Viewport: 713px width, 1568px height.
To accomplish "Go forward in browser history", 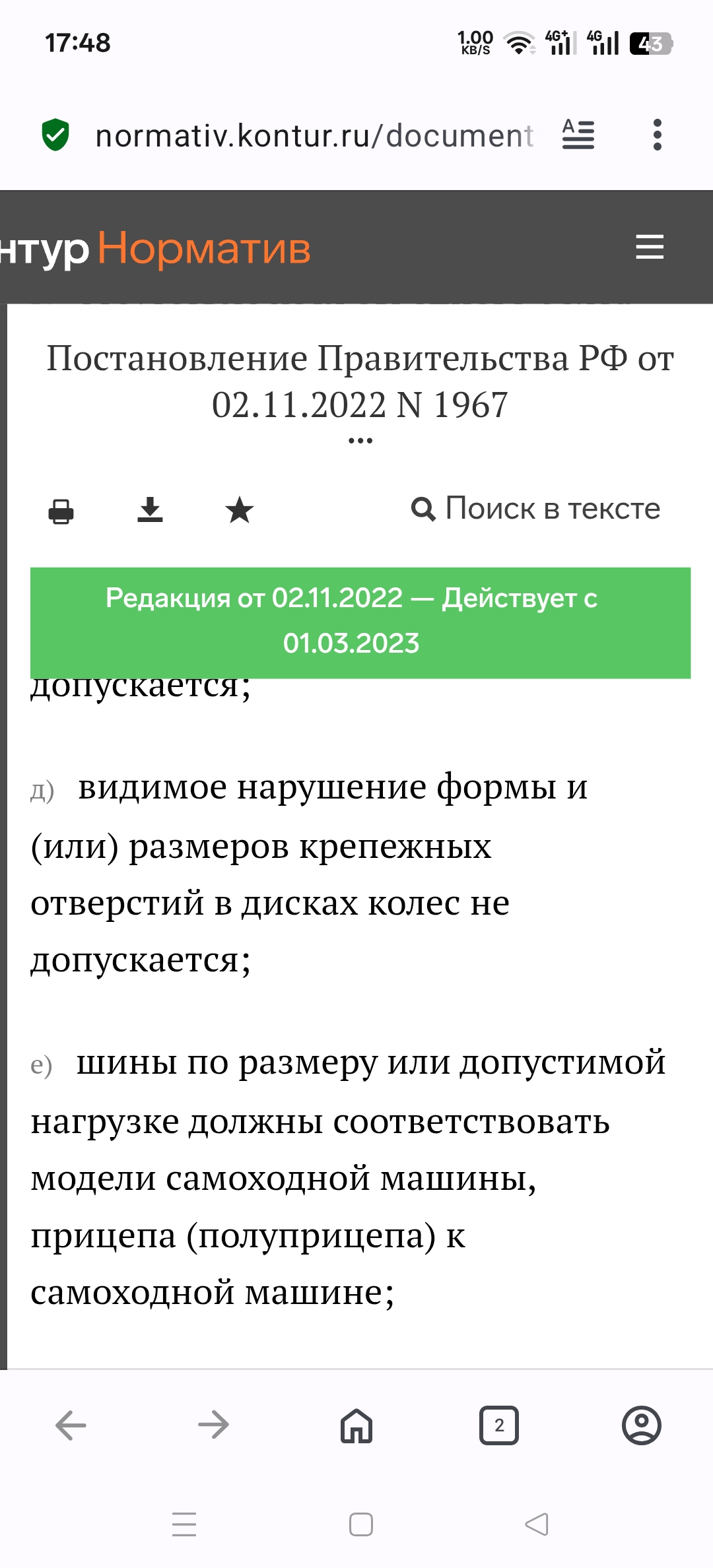I will 213,1425.
